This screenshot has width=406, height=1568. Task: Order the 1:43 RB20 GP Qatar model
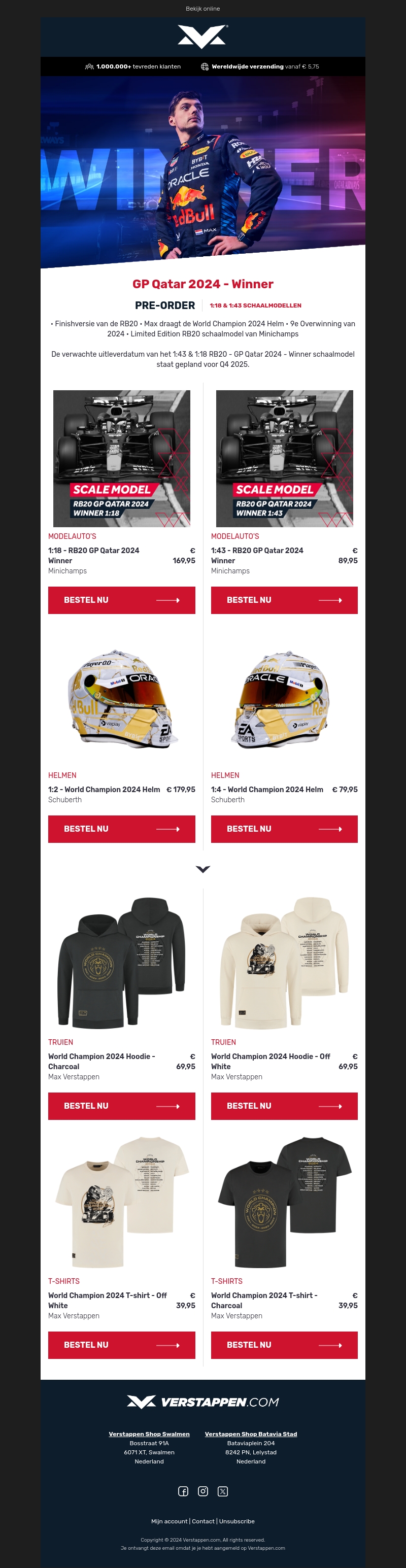pyautogui.click(x=284, y=600)
